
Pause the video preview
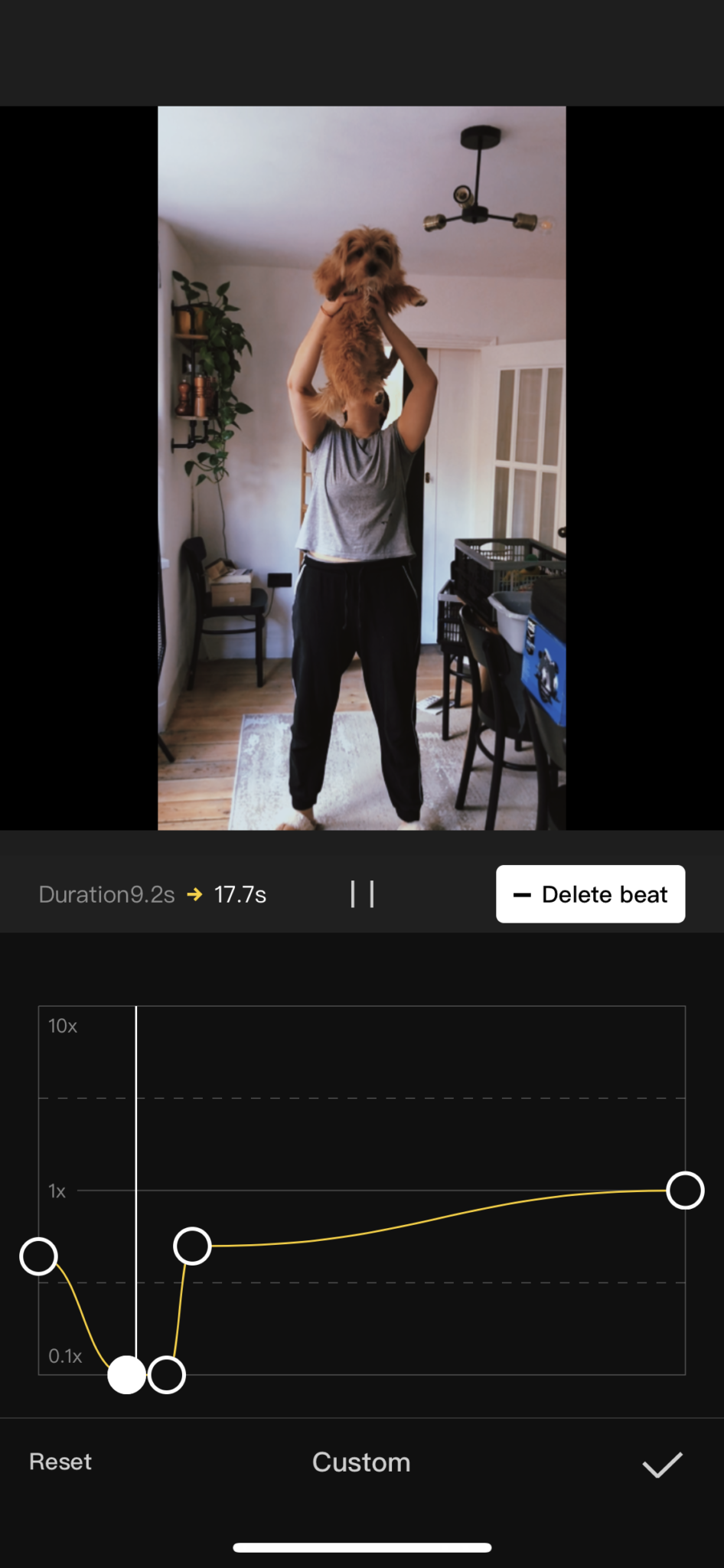pos(362,893)
